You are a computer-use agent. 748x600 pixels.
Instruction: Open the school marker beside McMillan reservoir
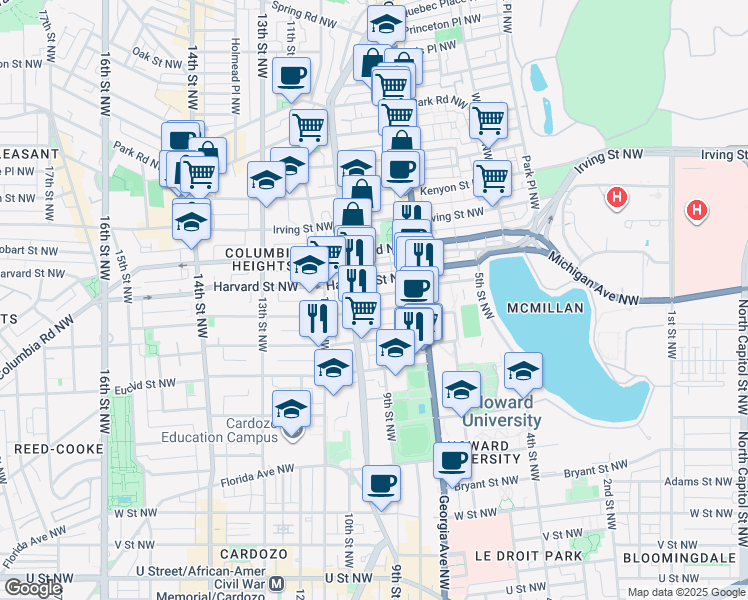click(523, 371)
